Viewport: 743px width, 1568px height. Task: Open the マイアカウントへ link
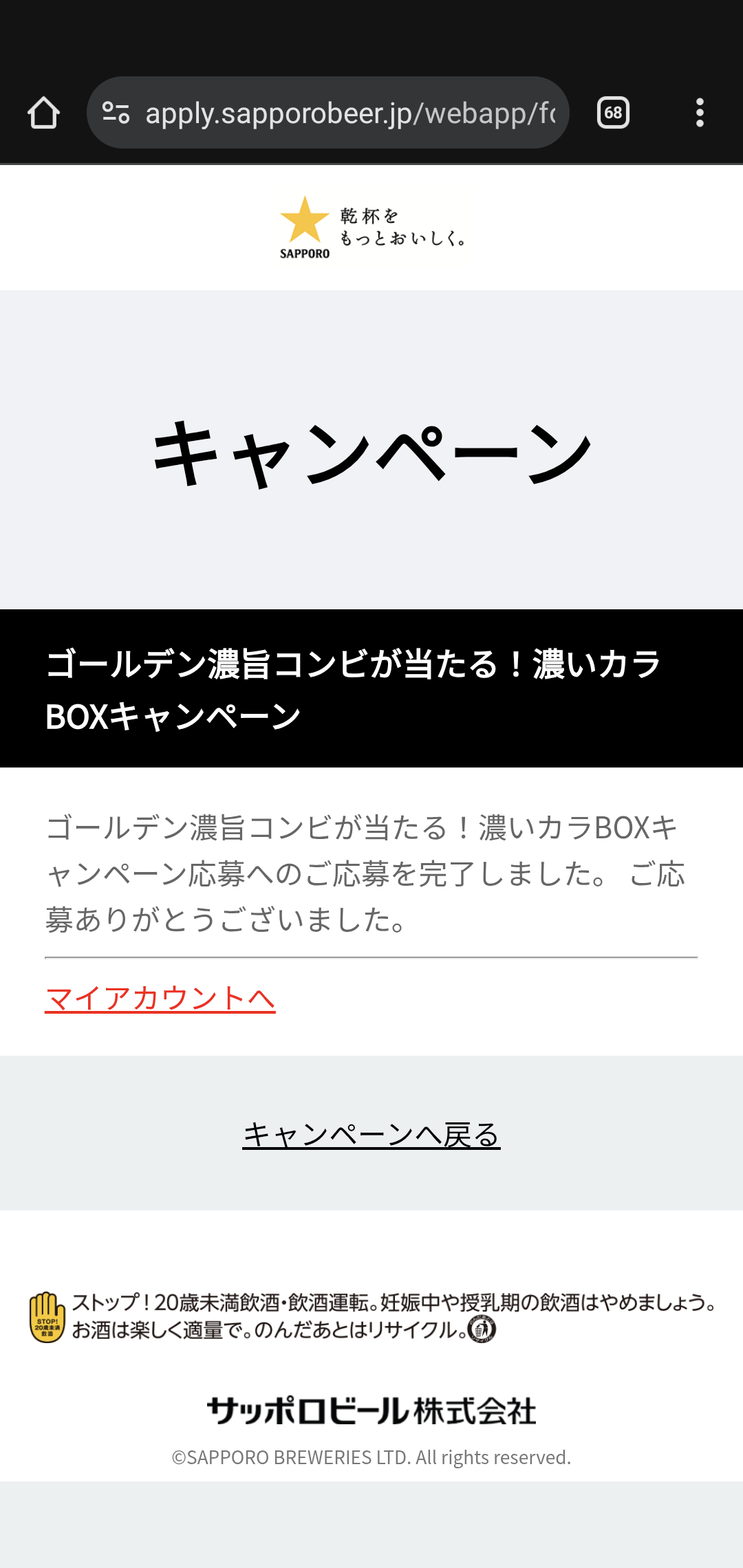(160, 999)
